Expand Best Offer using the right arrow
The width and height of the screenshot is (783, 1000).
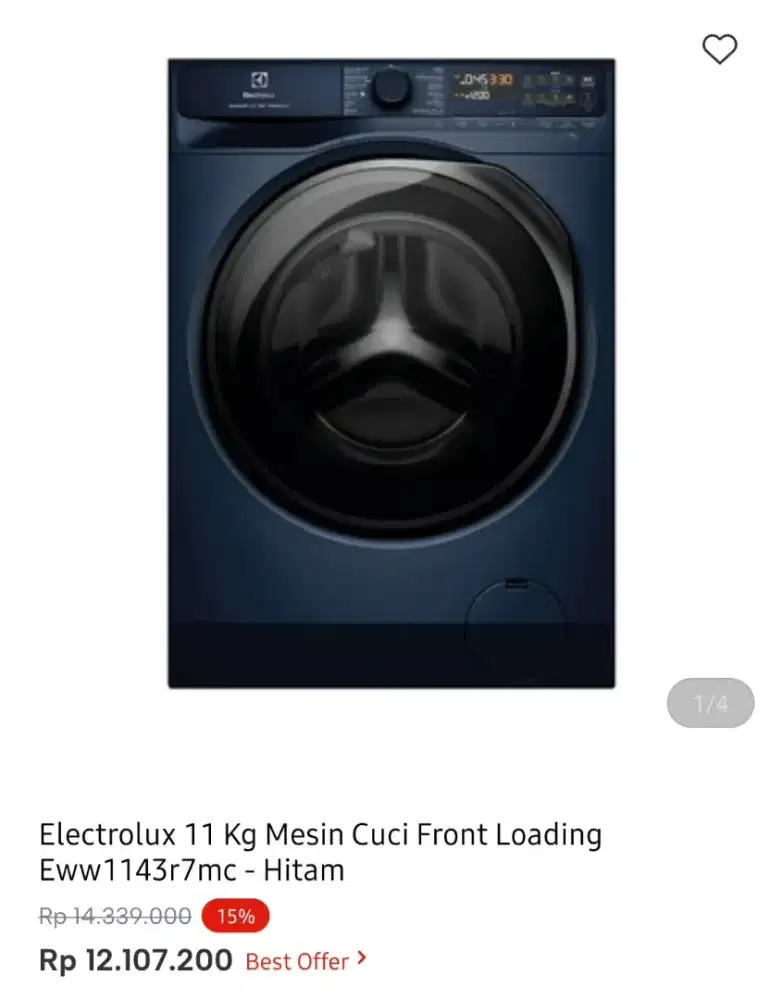(x=362, y=961)
